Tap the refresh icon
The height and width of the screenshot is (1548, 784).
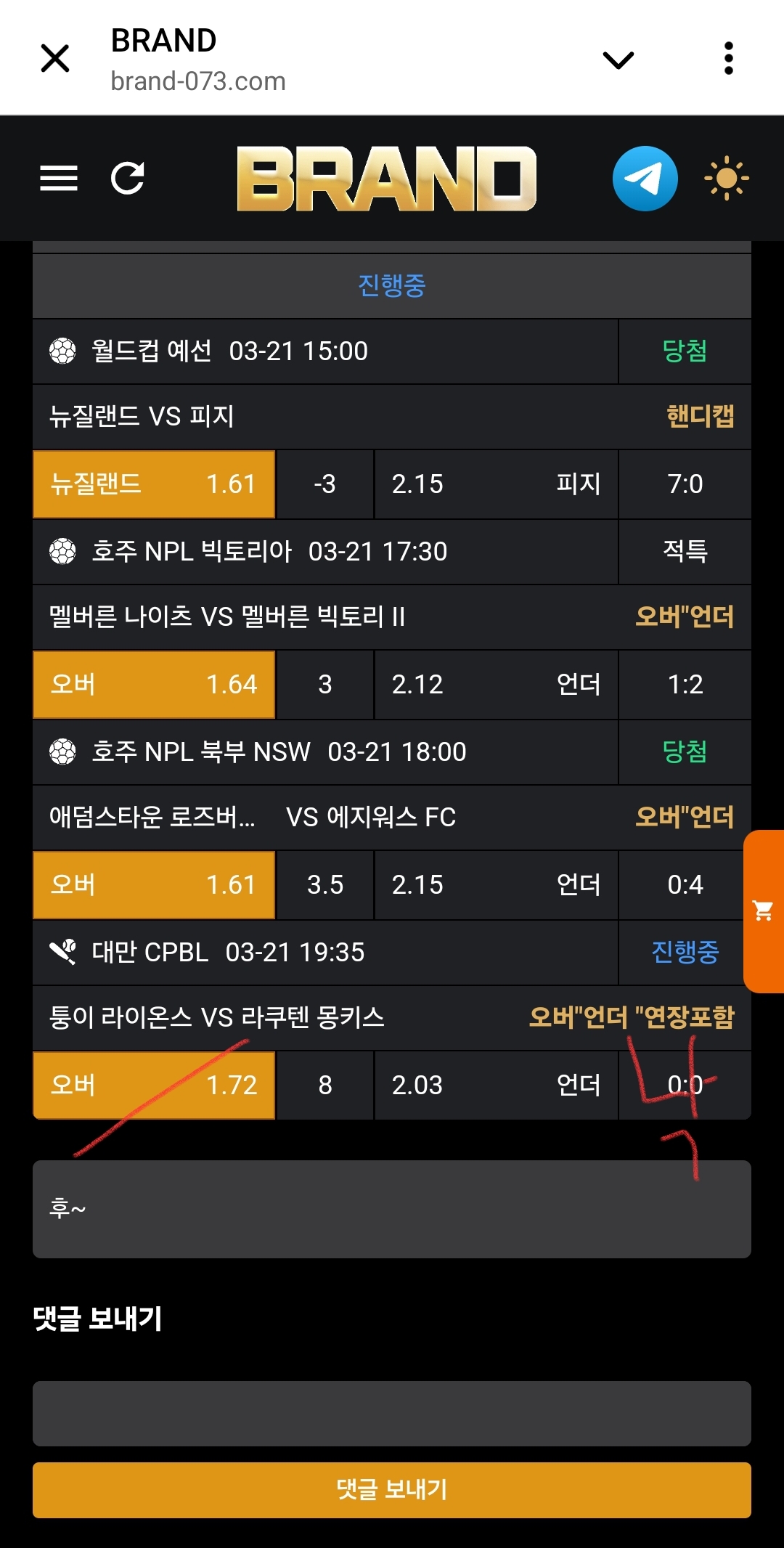tap(128, 178)
